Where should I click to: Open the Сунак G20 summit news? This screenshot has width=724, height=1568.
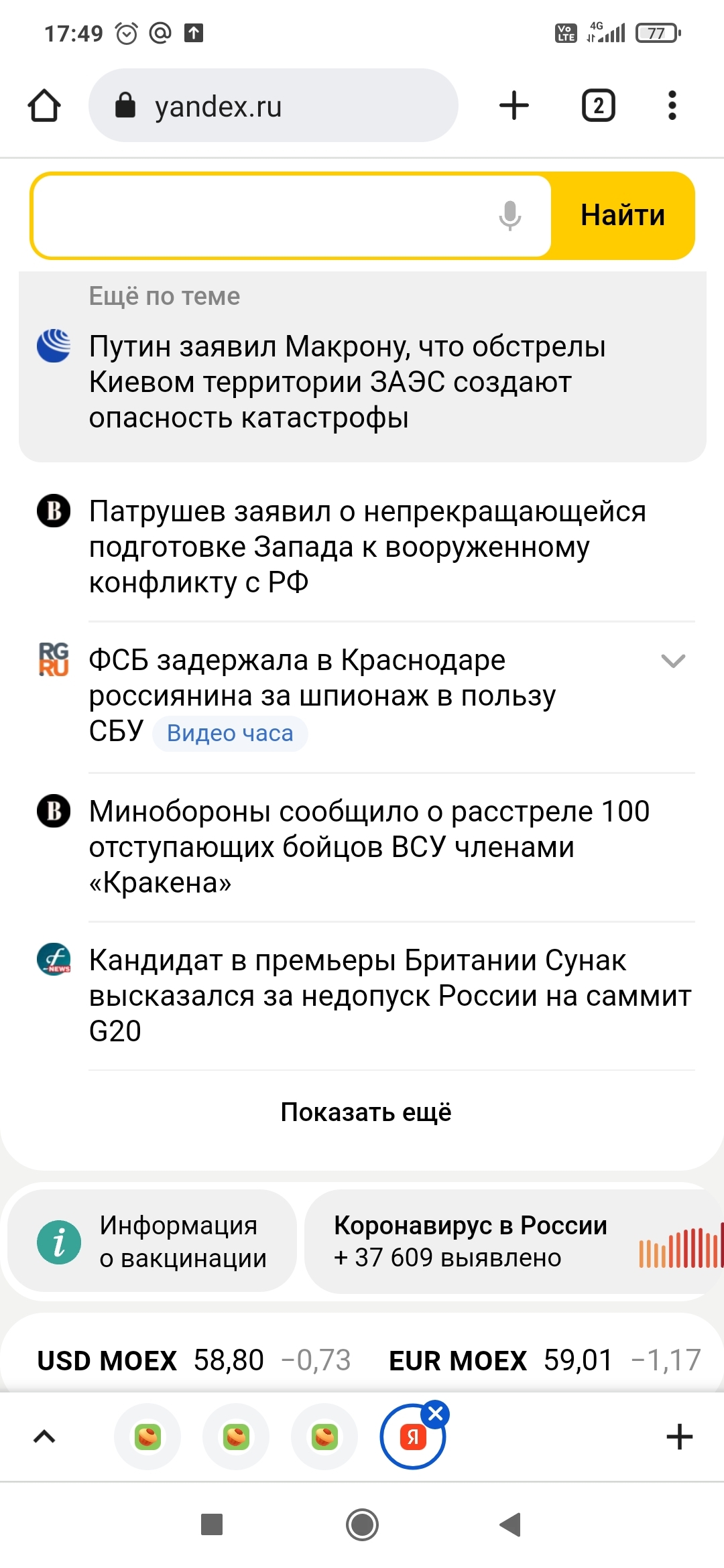389,995
